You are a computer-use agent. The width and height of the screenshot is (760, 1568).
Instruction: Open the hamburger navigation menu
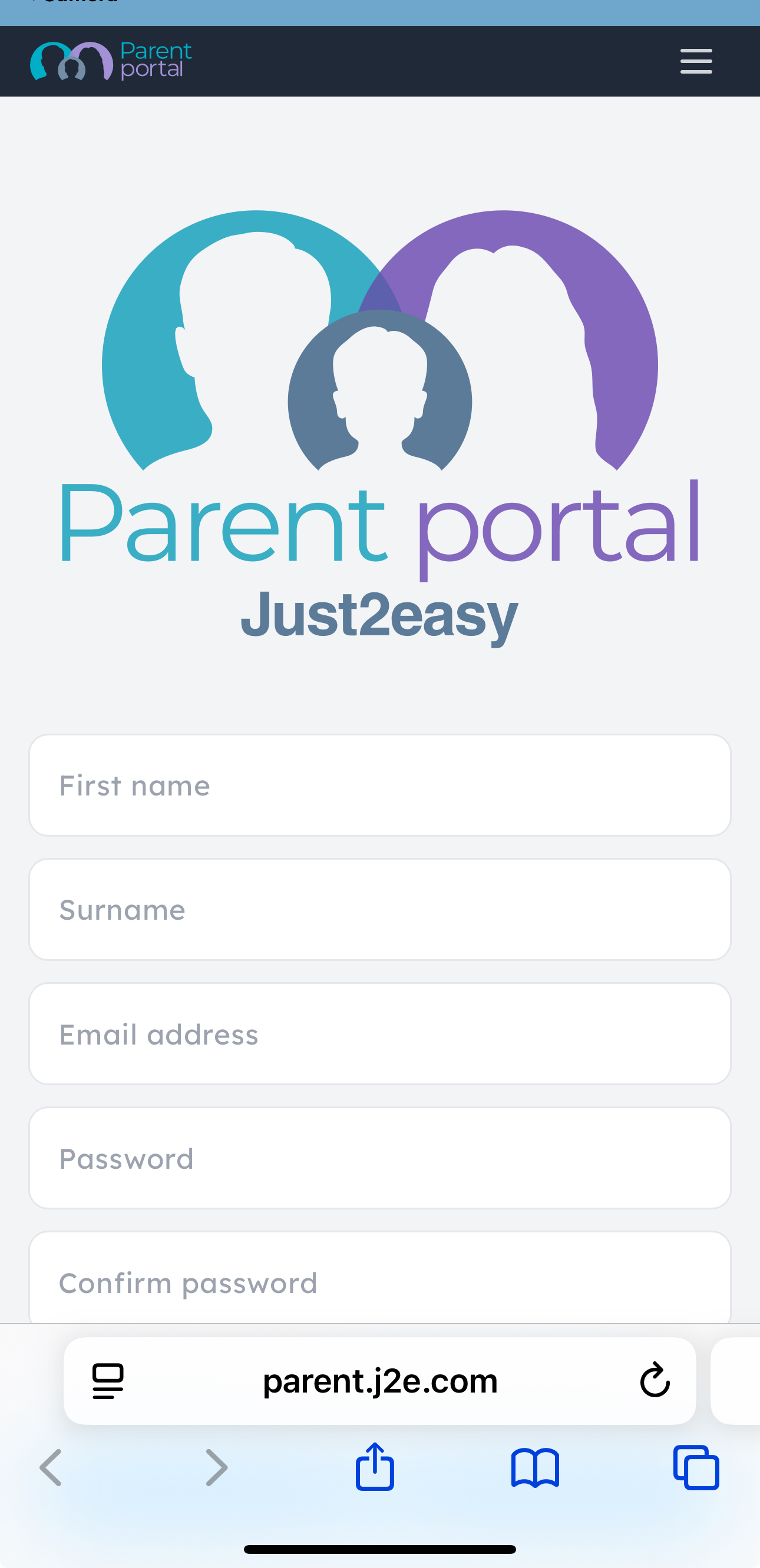696,61
